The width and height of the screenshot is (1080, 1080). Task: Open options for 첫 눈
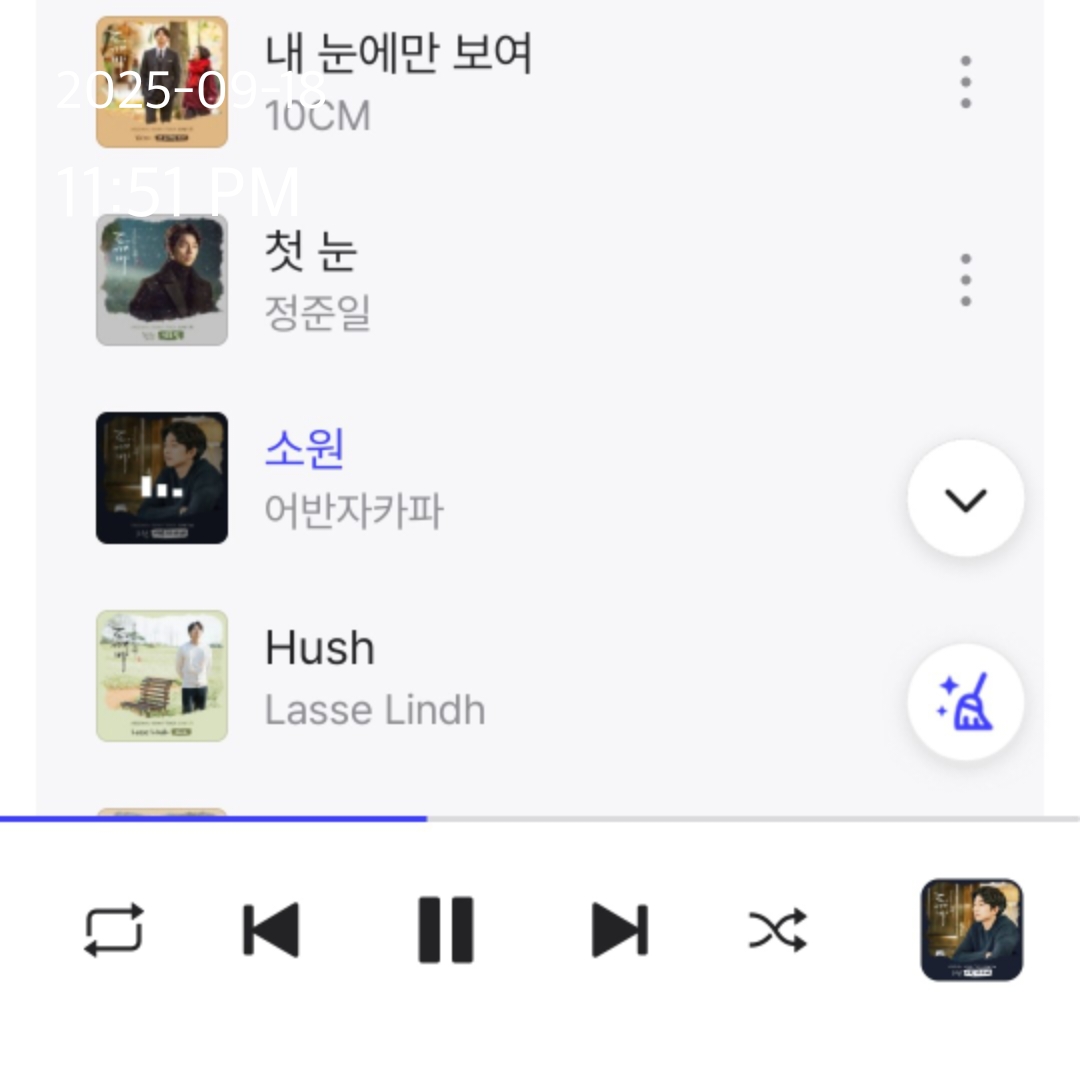click(965, 280)
